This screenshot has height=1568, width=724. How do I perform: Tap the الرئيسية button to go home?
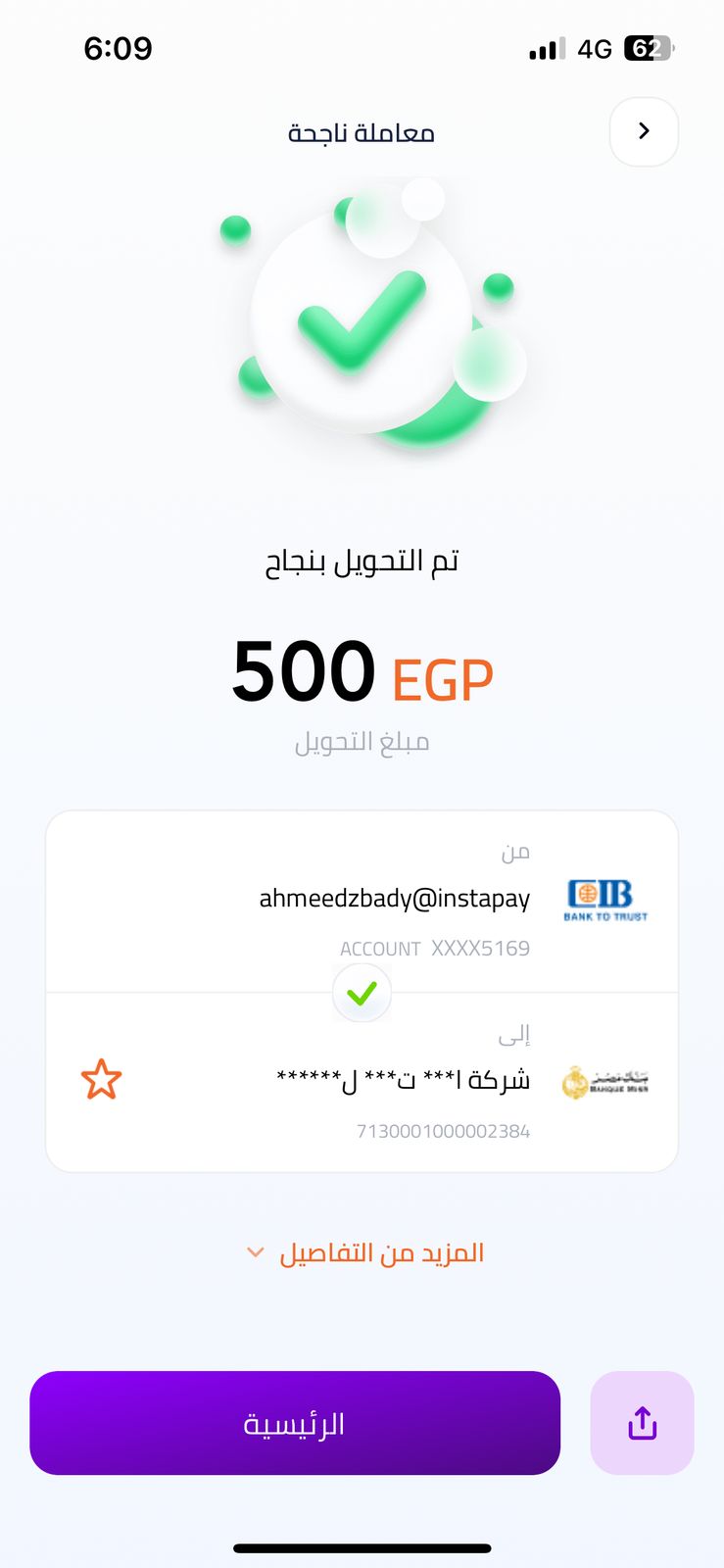295,1423
